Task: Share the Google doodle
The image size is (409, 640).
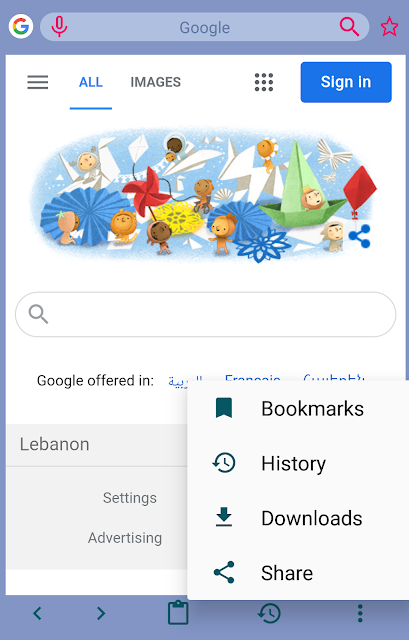Action: pyautogui.click(x=359, y=236)
